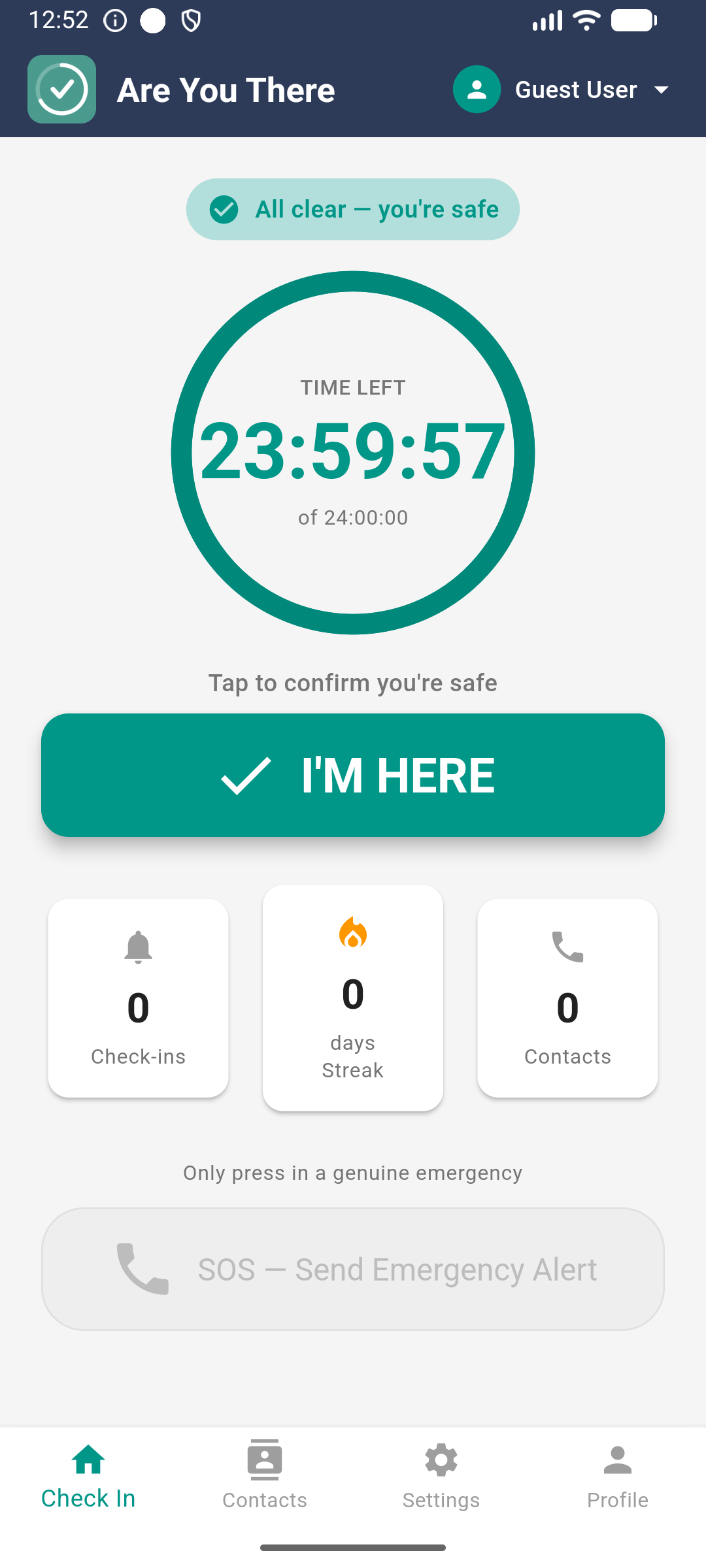Viewport: 706px width, 1568px height.
Task: Click the Guest User avatar icon
Action: coord(477,90)
